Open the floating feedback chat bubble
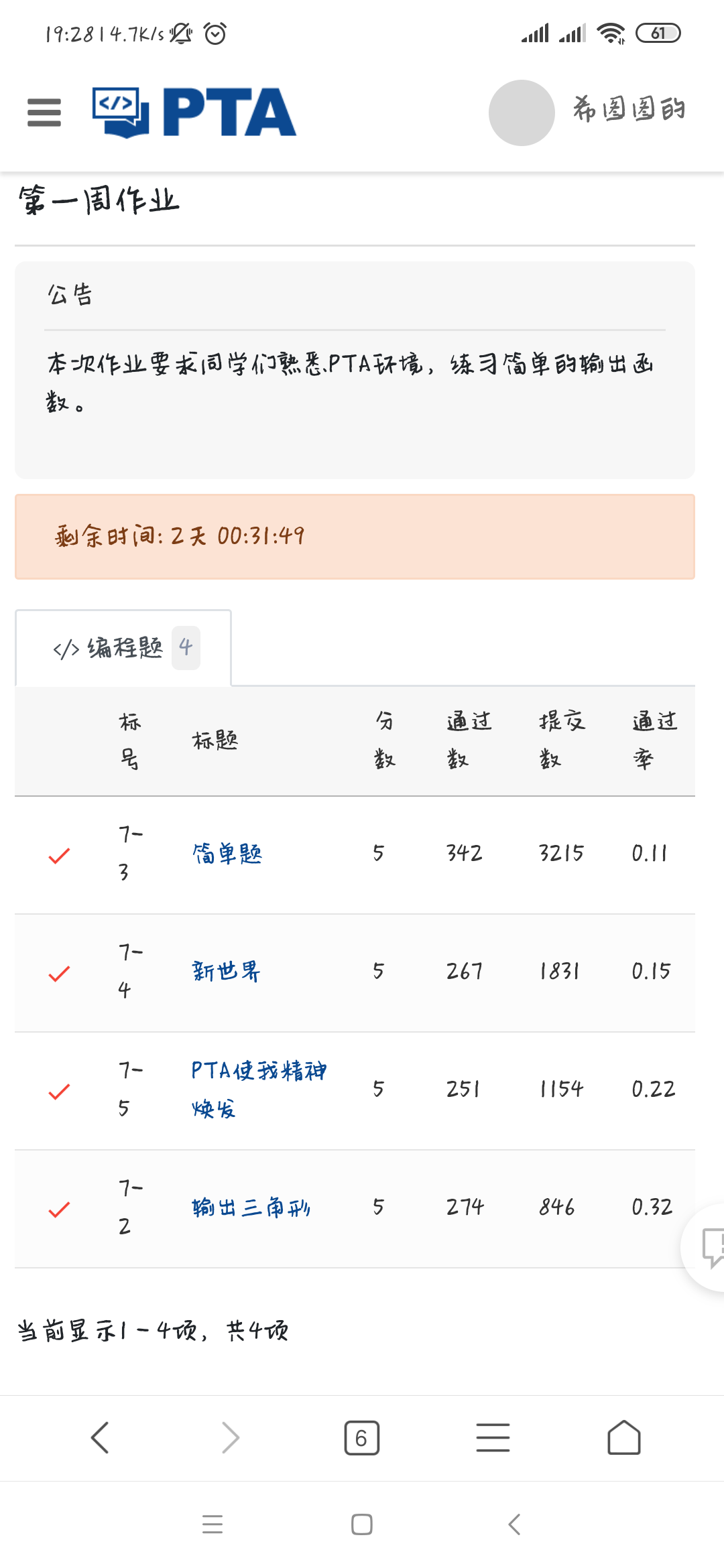The width and height of the screenshot is (724, 1568). click(x=709, y=1246)
